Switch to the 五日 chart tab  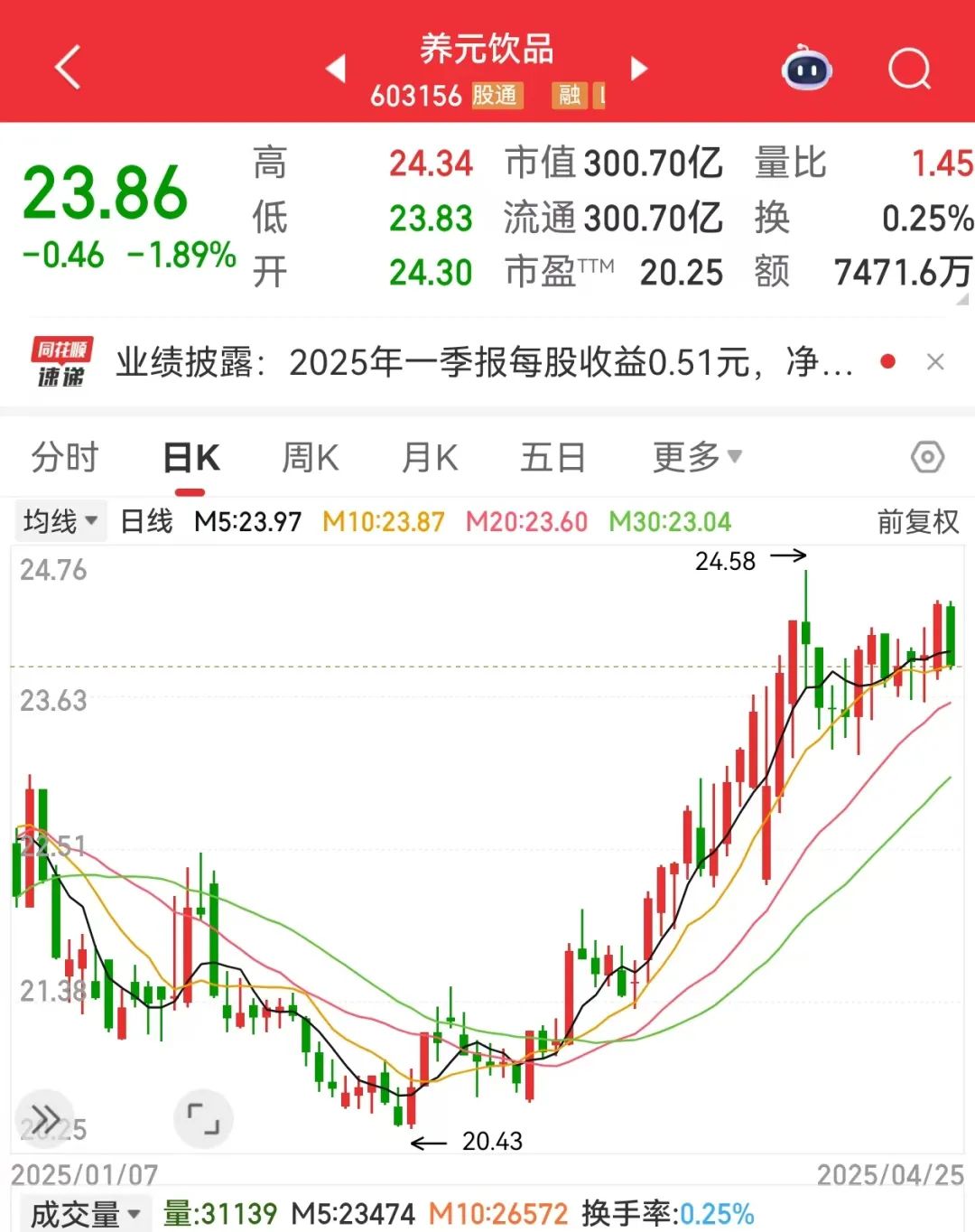coord(552,458)
